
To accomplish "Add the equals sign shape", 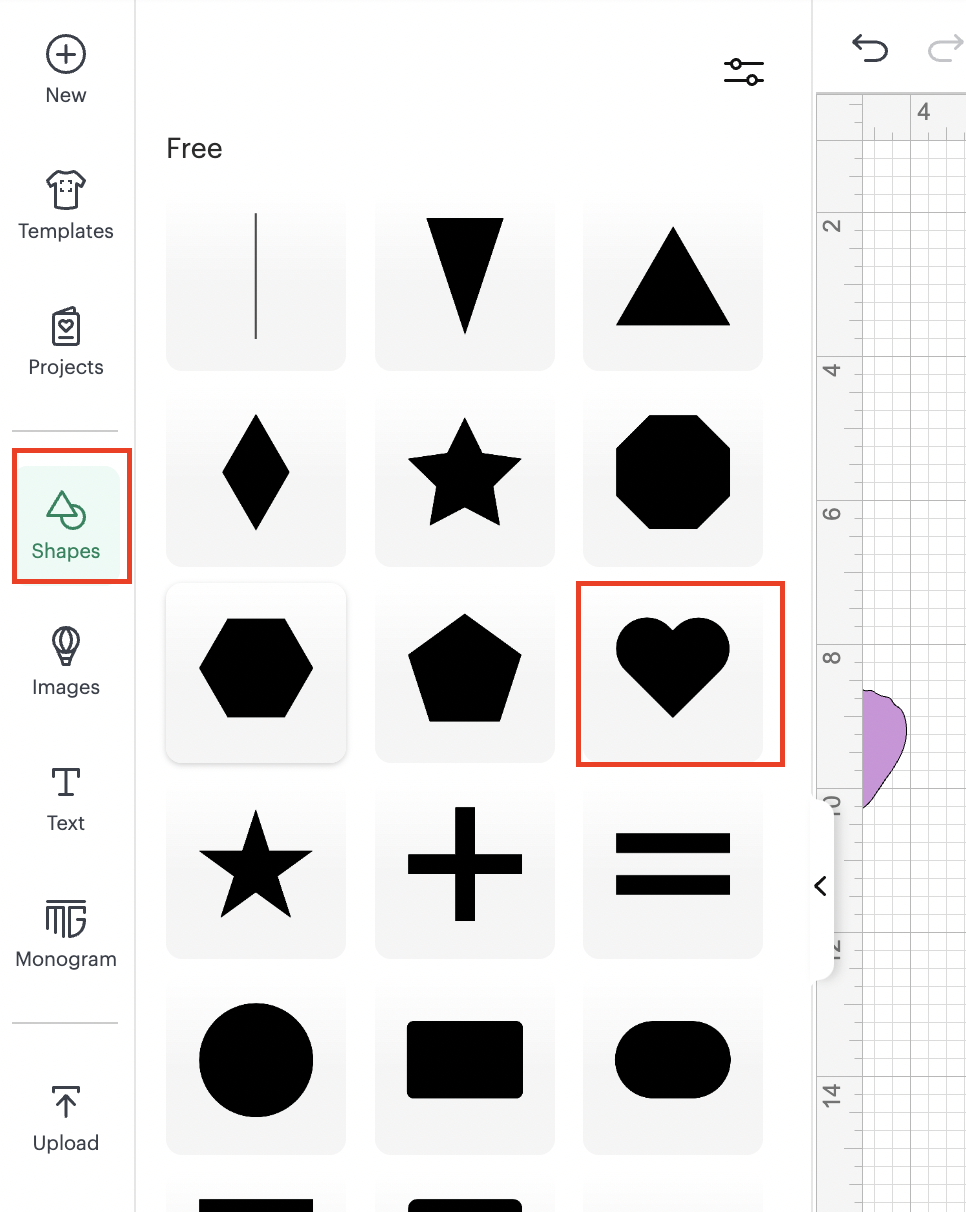I will (x=673, y=864).
